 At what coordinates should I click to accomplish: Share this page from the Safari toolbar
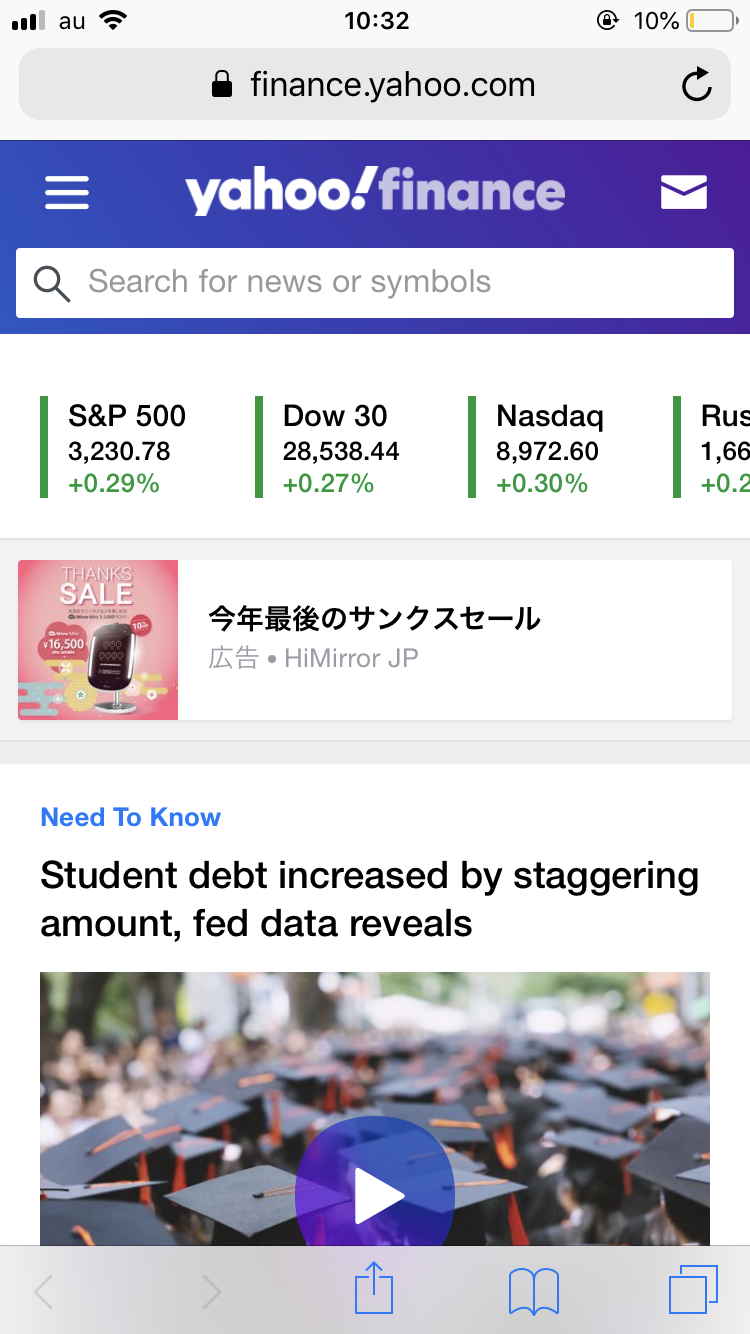click(x=375, y=1288)
